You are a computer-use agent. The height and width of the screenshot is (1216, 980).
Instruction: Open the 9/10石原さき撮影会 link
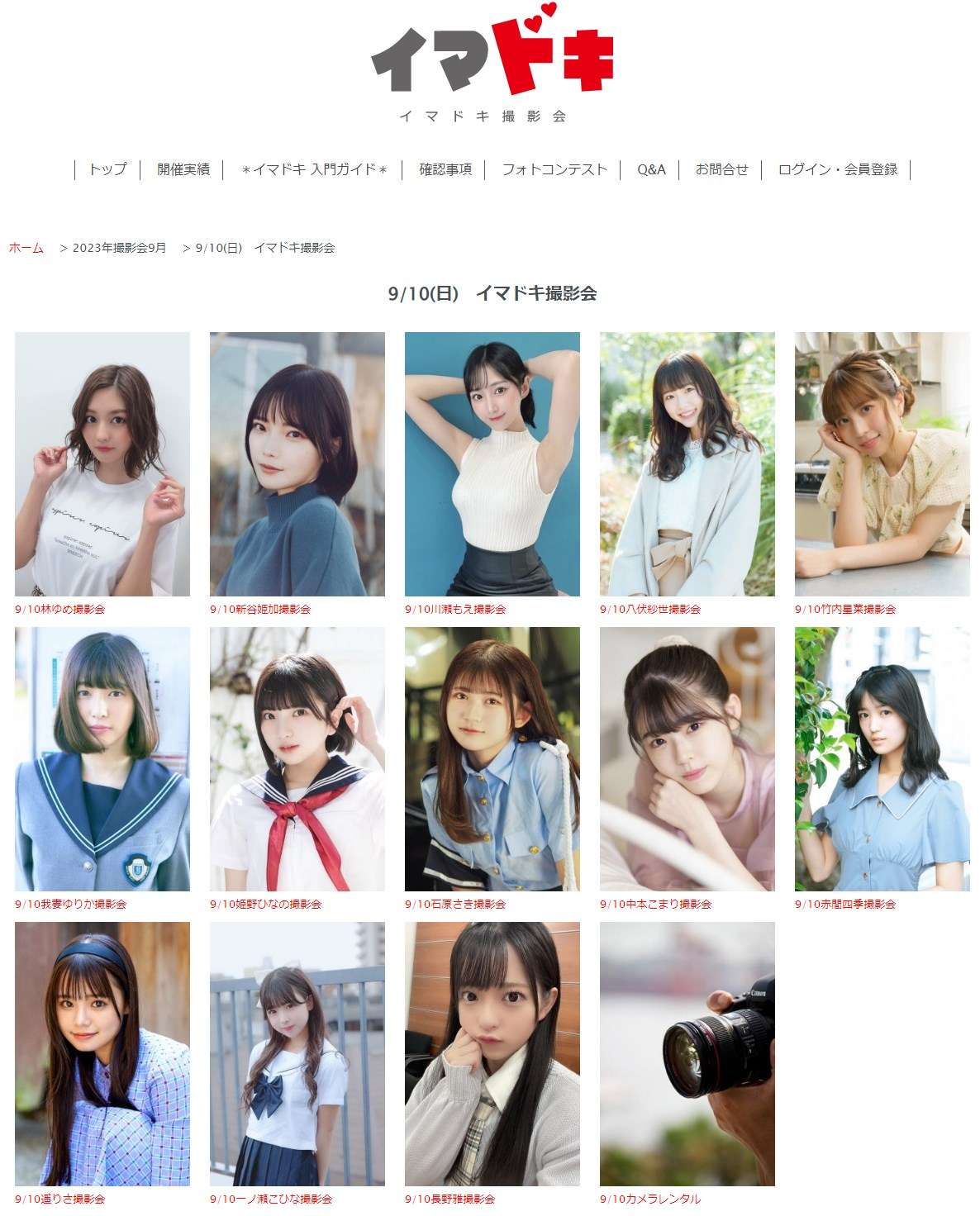pos(455,905)
